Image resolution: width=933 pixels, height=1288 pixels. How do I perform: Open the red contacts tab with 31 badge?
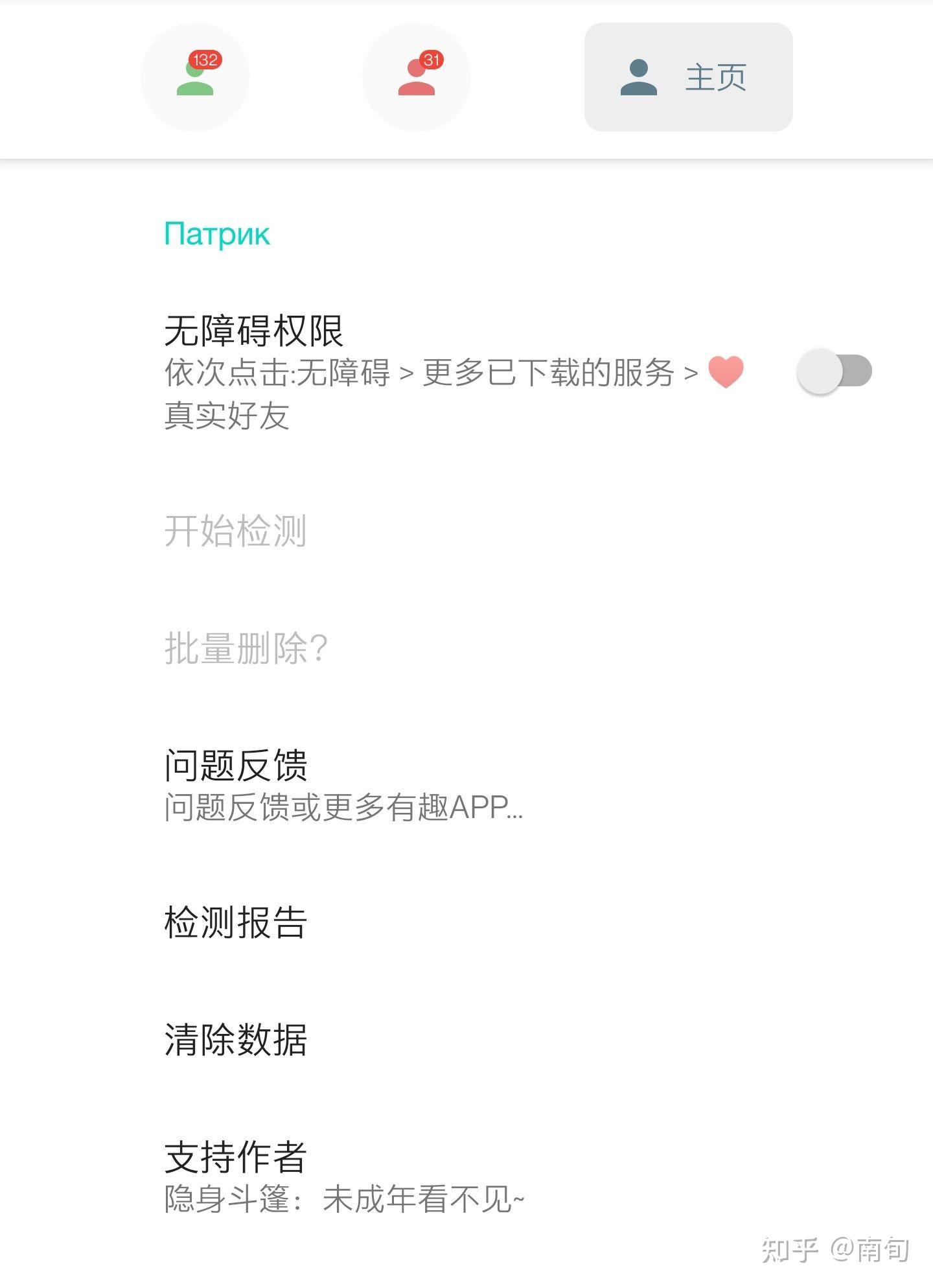417,77
